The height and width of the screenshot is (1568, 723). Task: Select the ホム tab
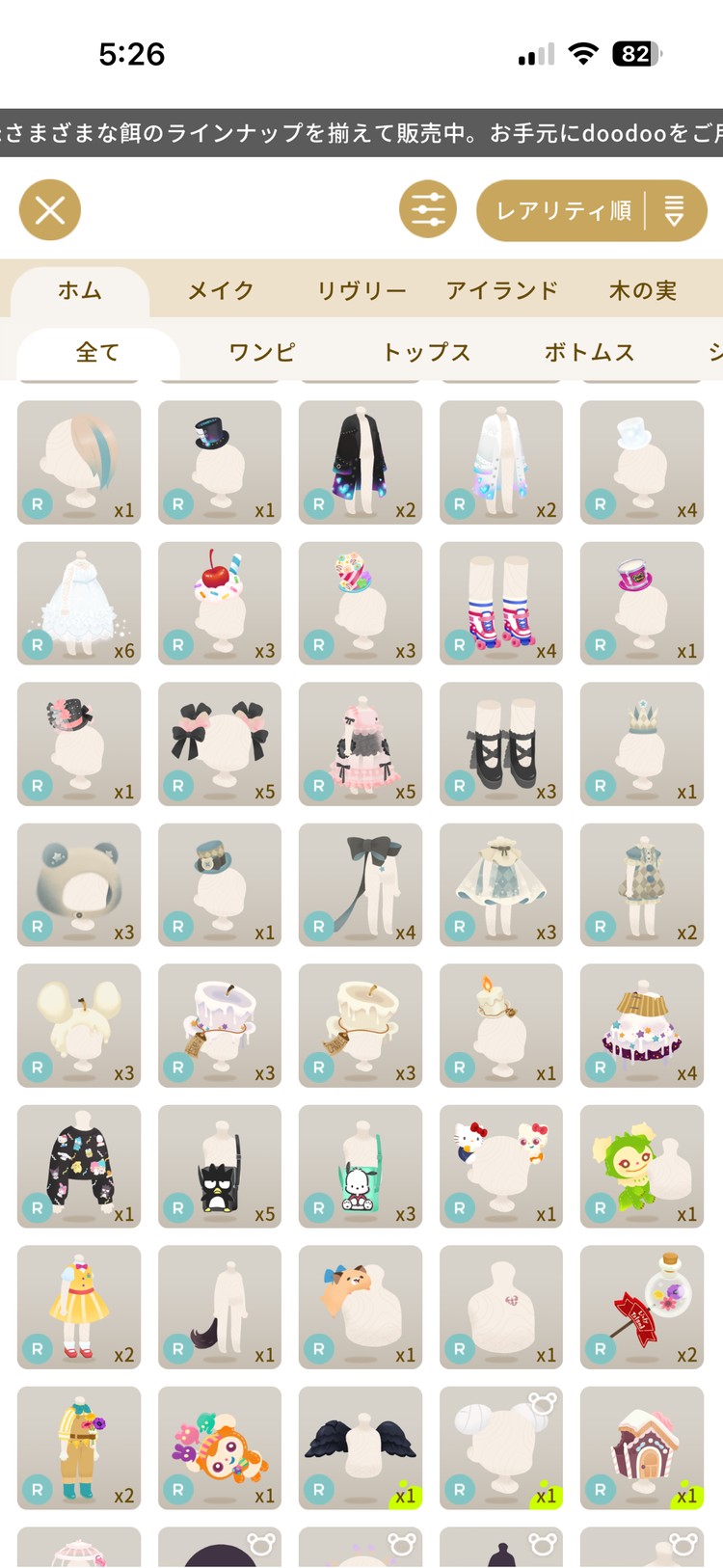[80, 290]
